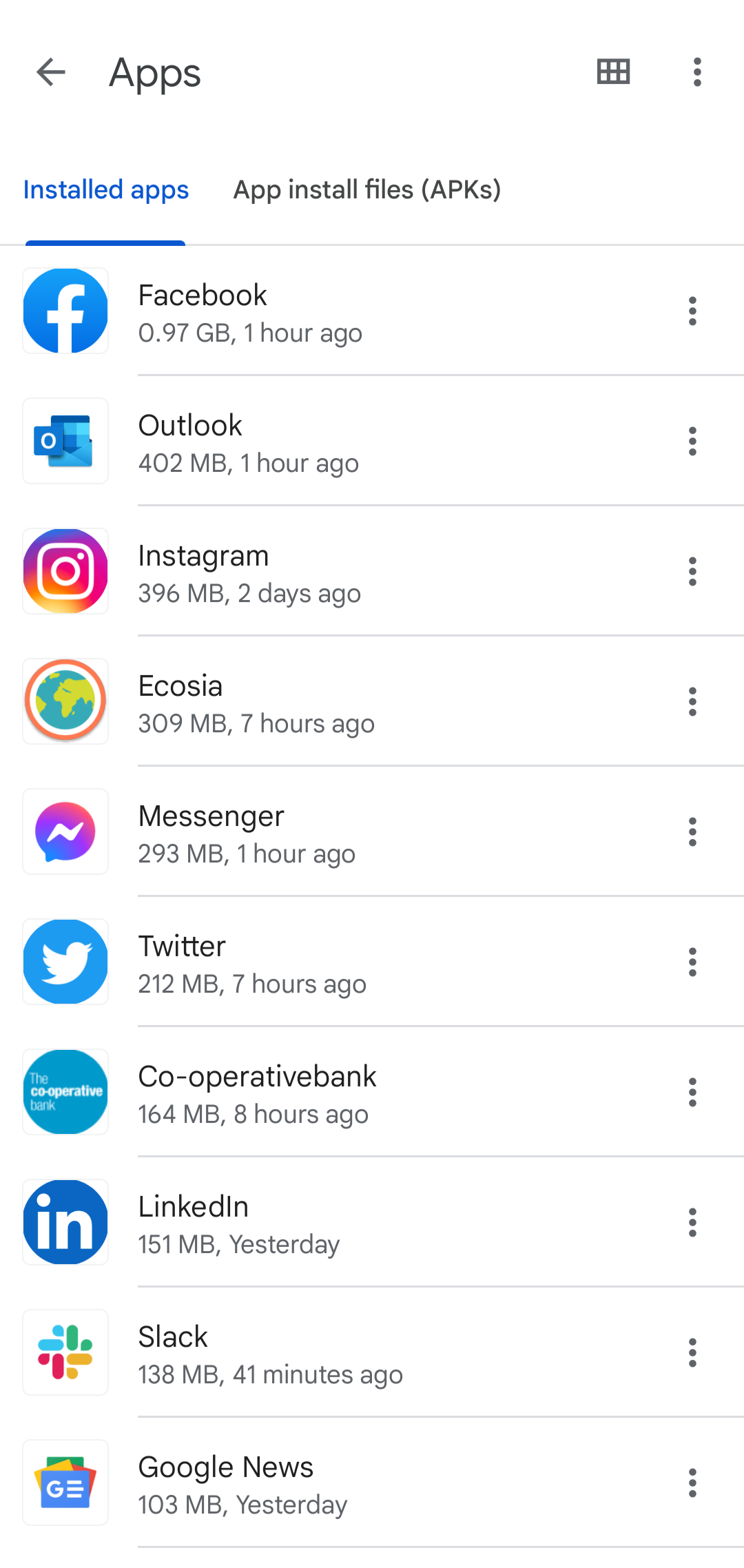Screen dimensions: 744x1568
Task: Open the Co-operative bank icon
Action: [x=65, y=1092]
